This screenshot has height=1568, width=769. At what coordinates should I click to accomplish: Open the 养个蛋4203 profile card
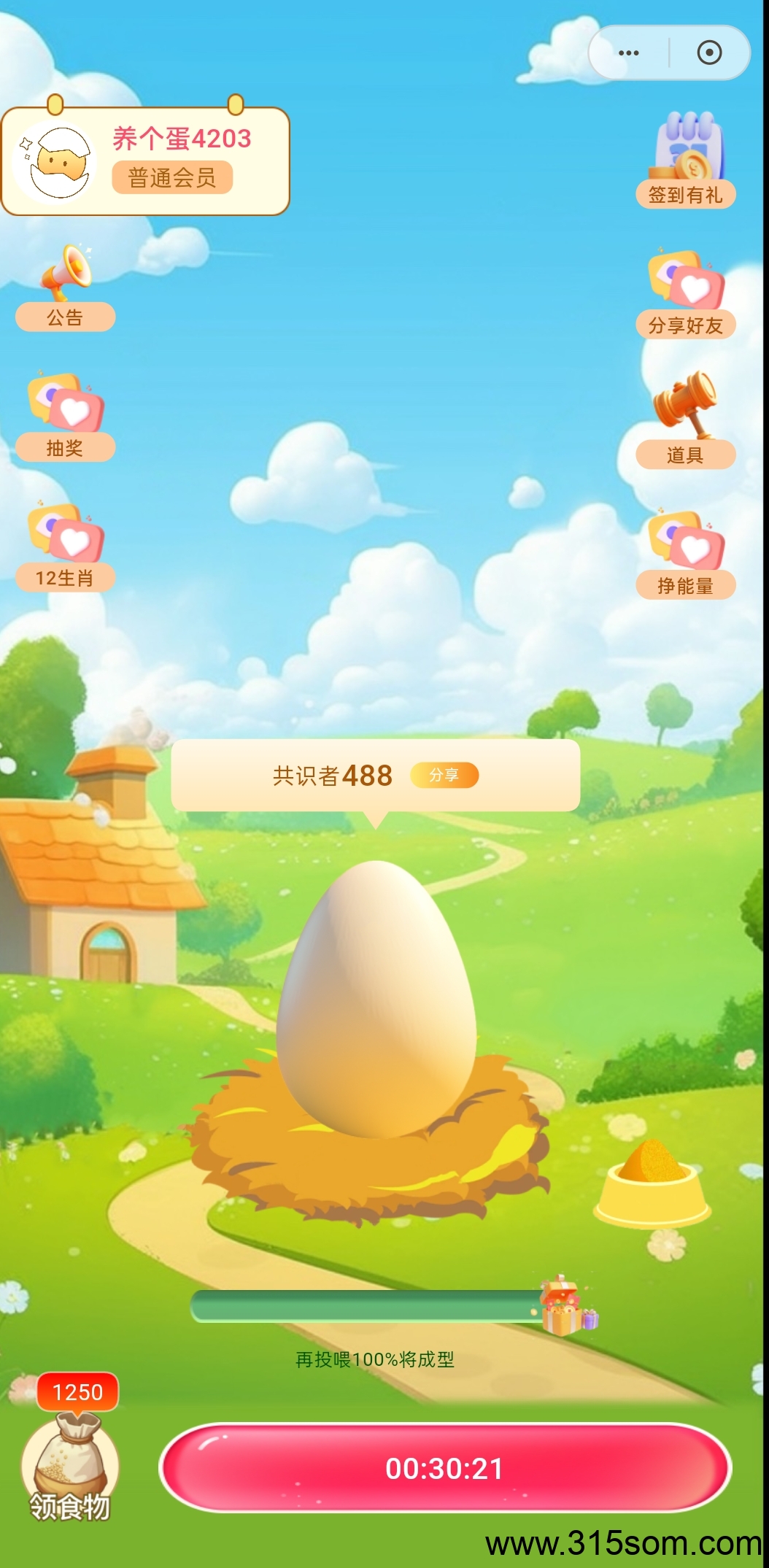(145, 161)
